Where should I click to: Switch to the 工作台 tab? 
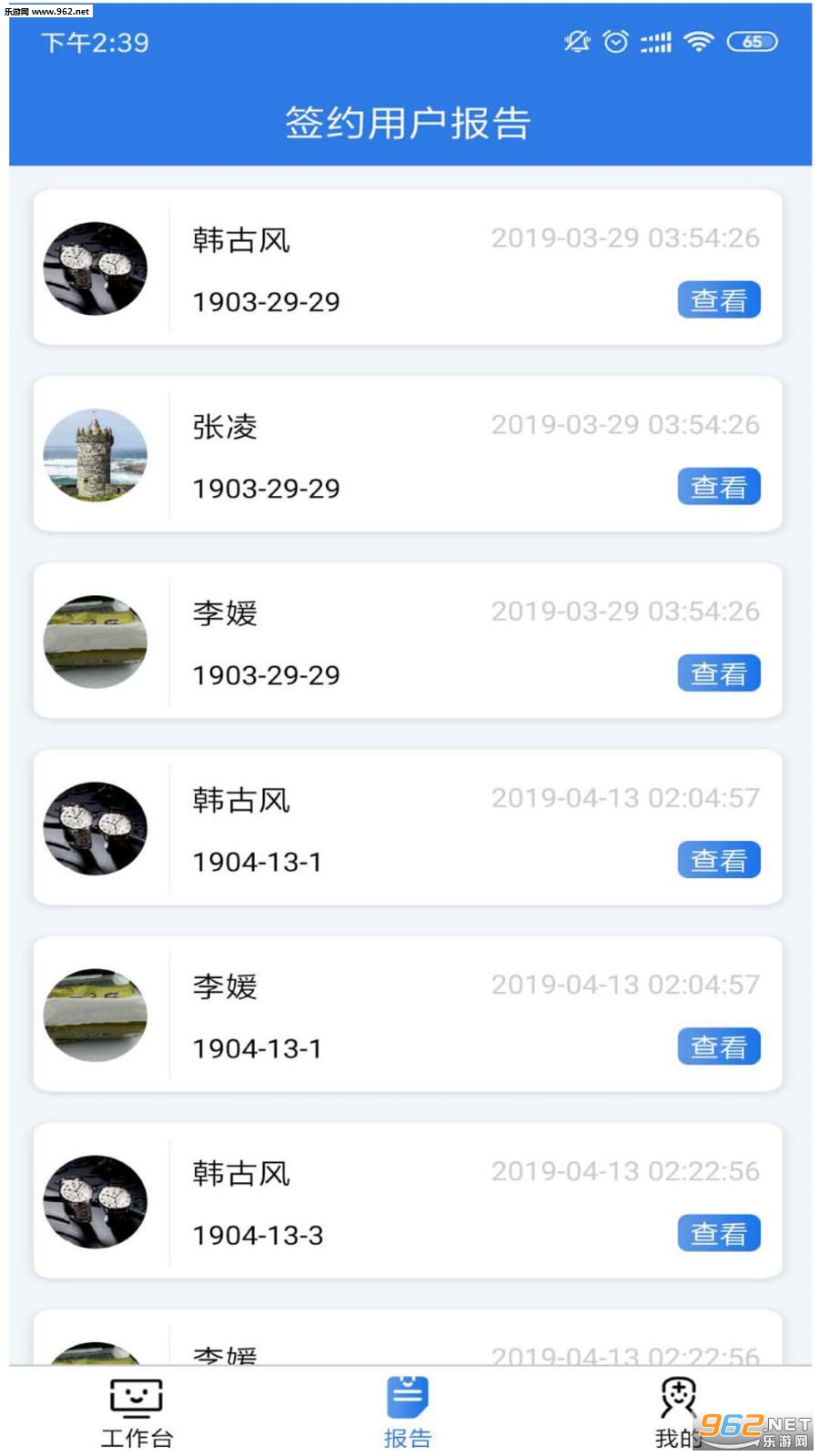(136, 1412)
